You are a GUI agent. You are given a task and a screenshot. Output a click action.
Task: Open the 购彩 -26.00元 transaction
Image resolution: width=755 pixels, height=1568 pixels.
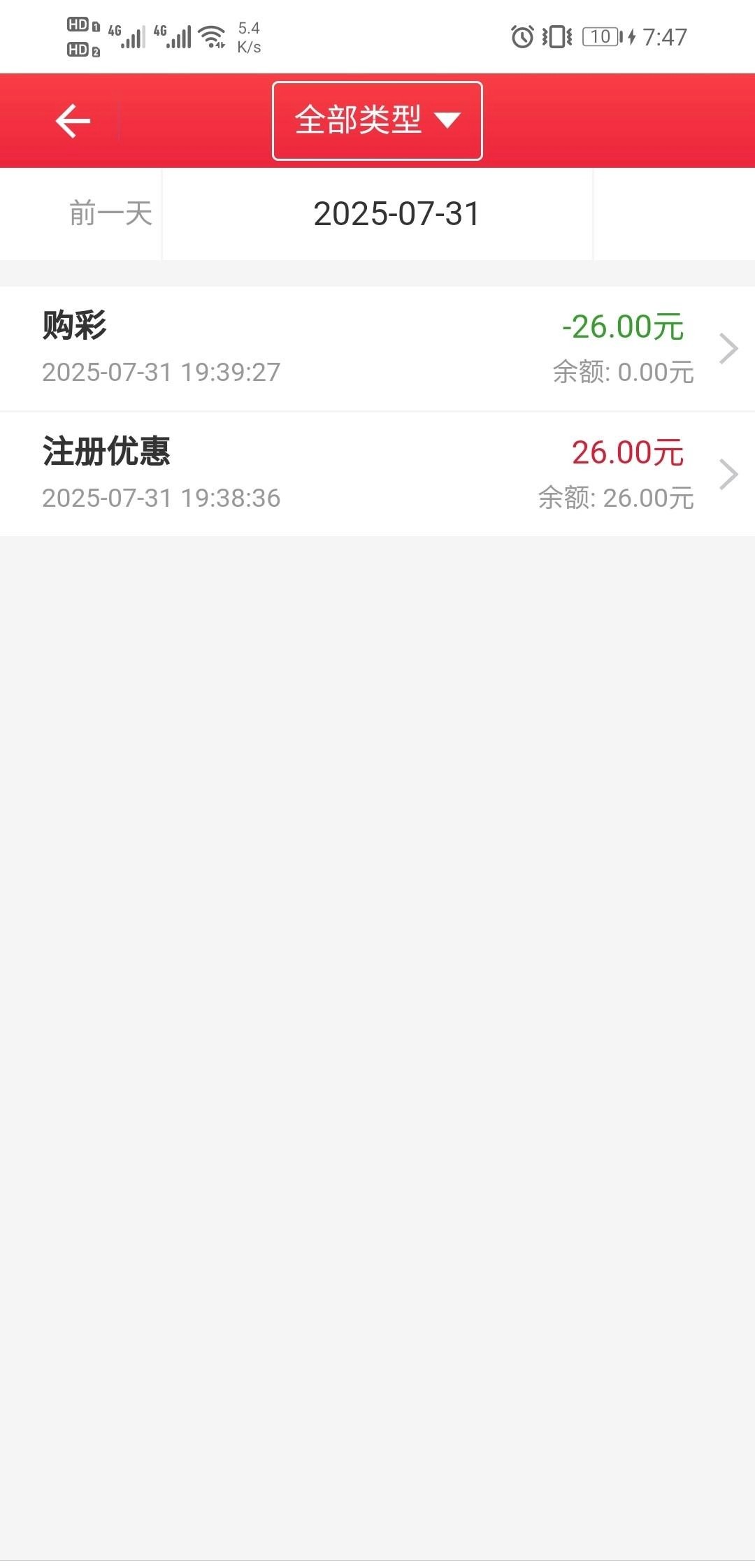(x=377, y=348)
